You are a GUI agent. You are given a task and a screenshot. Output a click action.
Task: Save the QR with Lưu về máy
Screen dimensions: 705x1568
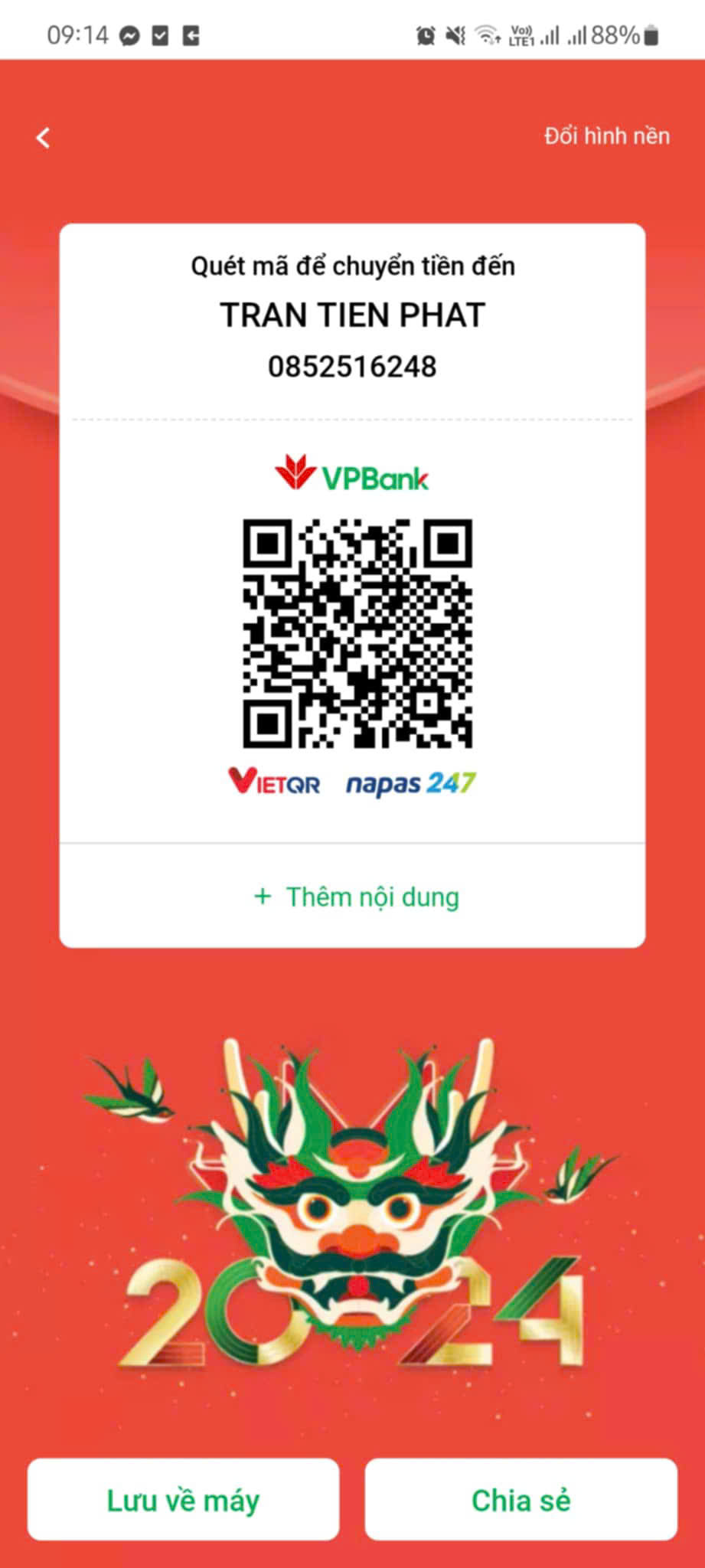[x=184, y=1499]
